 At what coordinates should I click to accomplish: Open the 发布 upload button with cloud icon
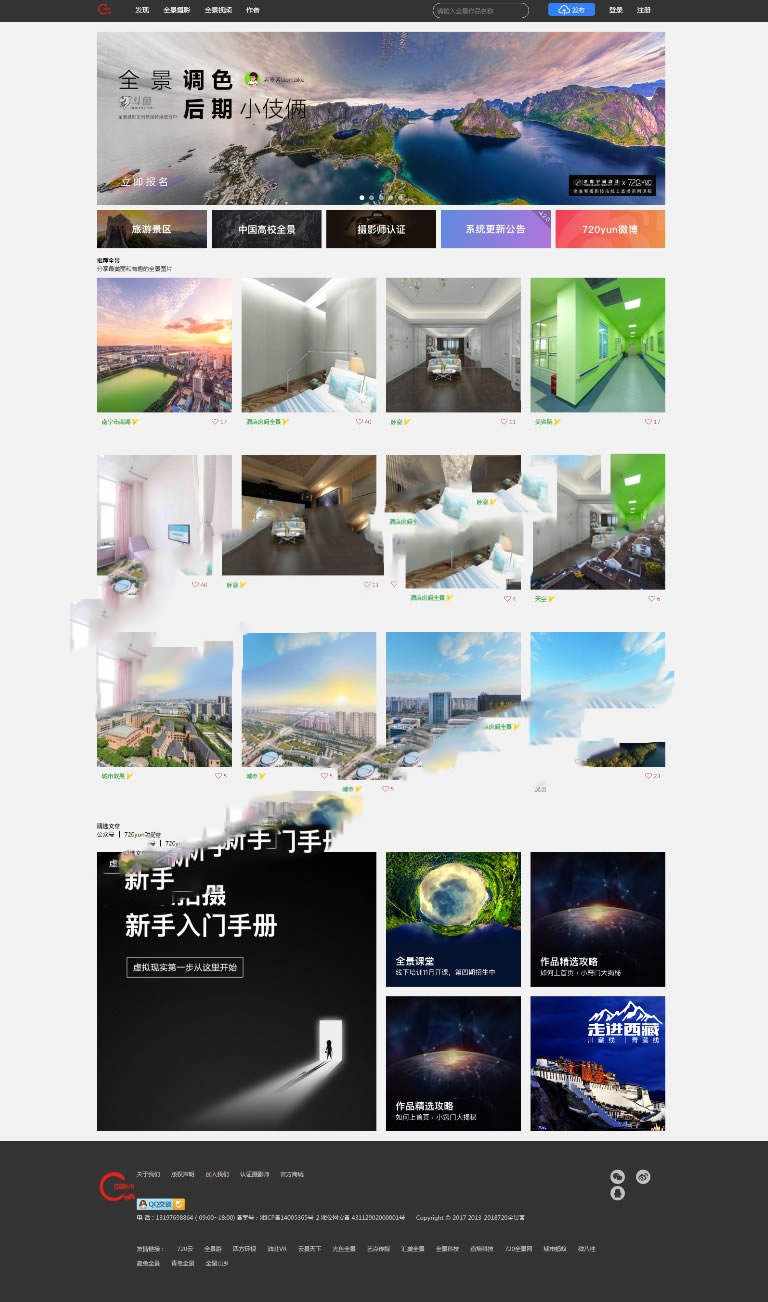570,9
